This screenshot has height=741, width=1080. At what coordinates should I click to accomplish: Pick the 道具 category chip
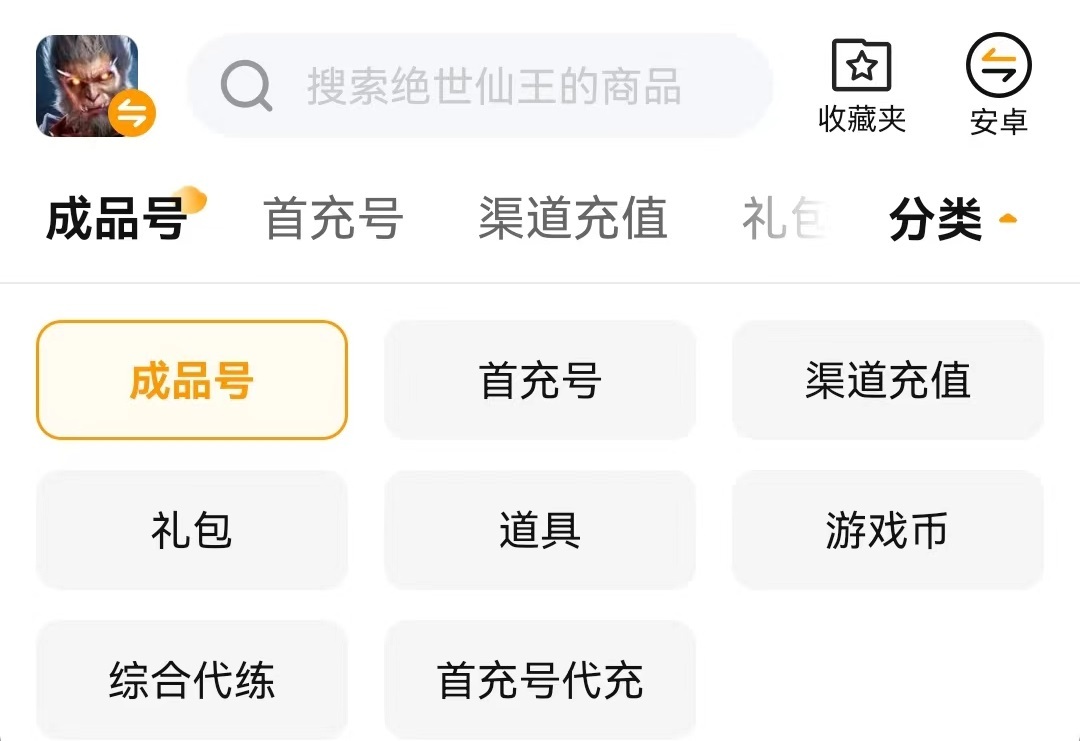(x=540, y=530)
